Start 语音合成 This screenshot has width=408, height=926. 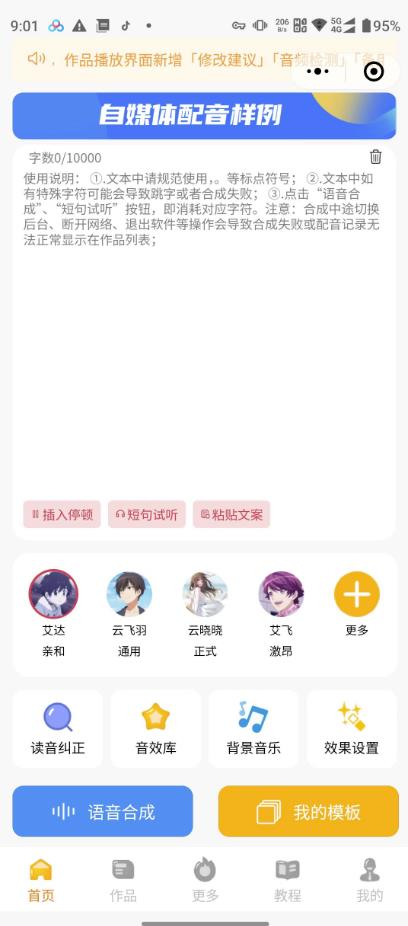pyautogui.click(x=103, y=811)
